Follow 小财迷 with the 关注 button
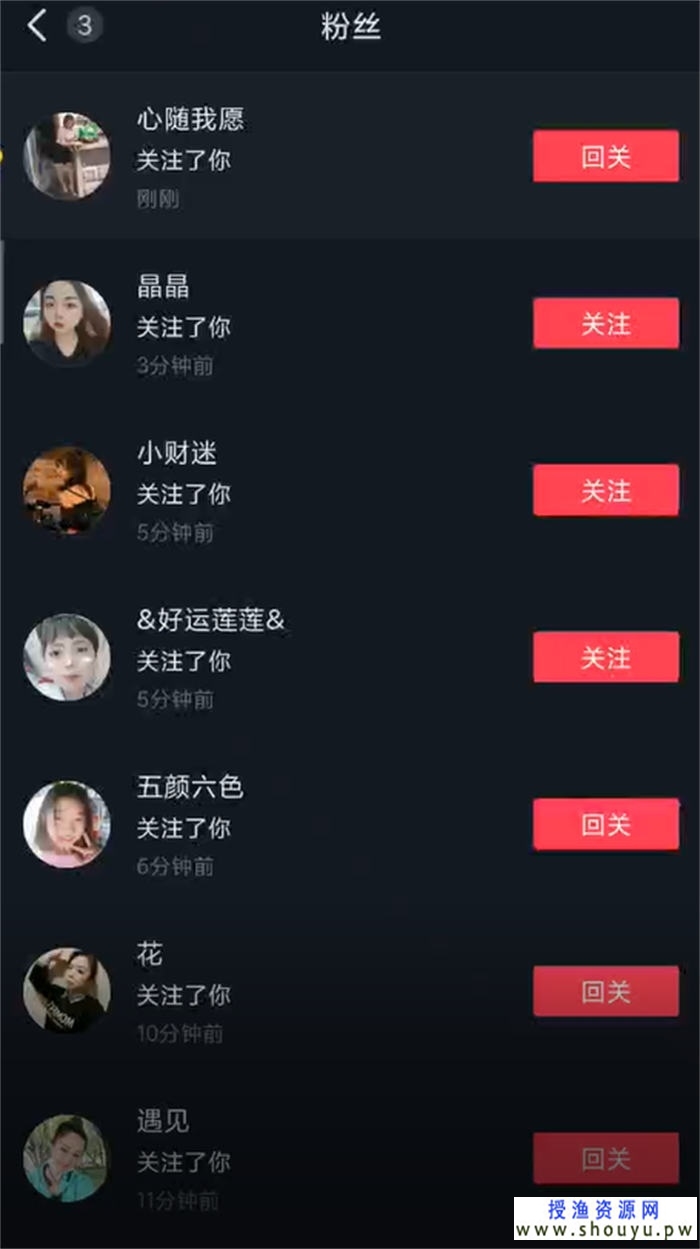The height and width of the screenshot is (1249, 700). tap(605, 491)
